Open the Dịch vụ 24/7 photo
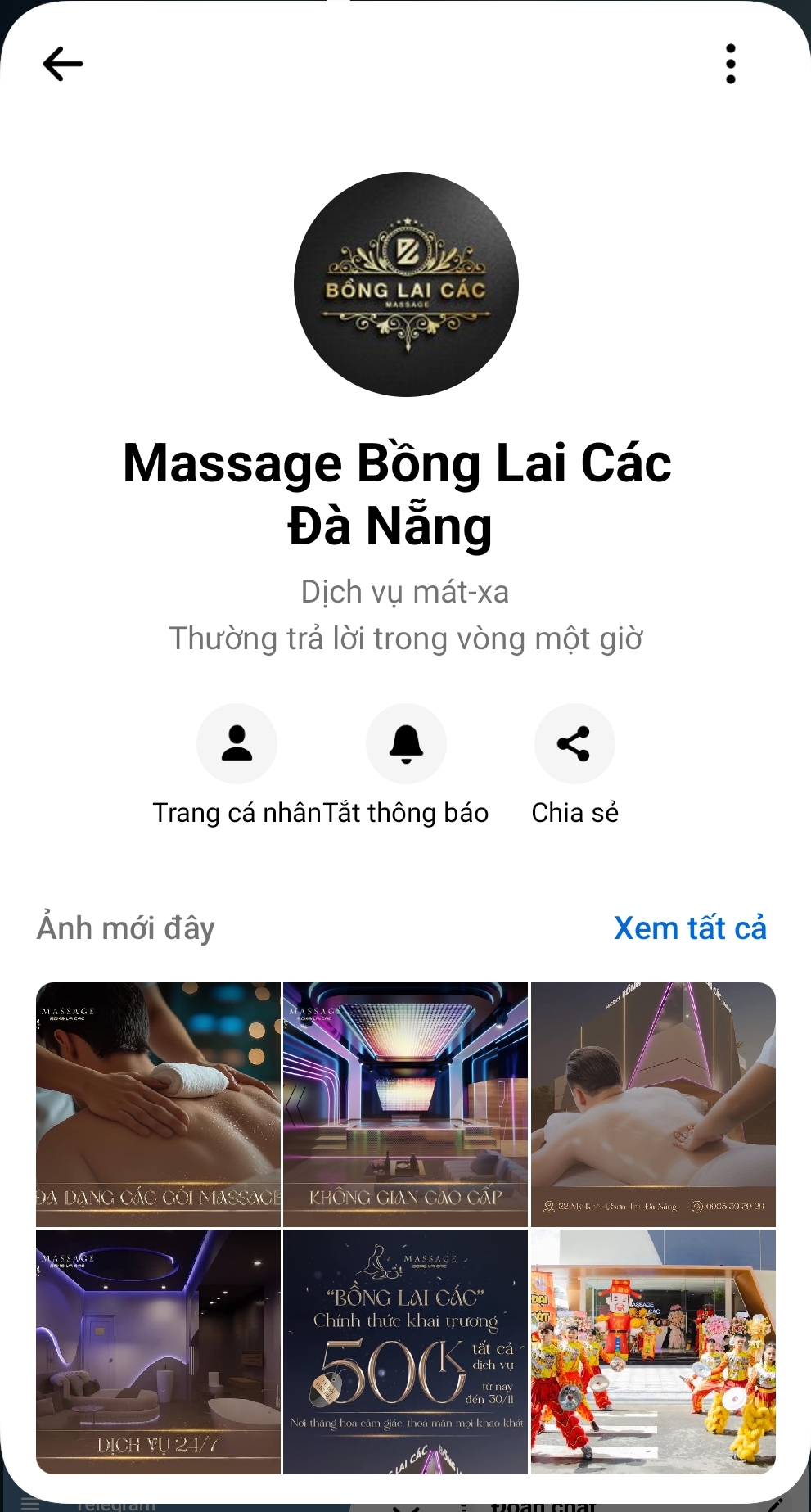 (x=159, y=1351)
